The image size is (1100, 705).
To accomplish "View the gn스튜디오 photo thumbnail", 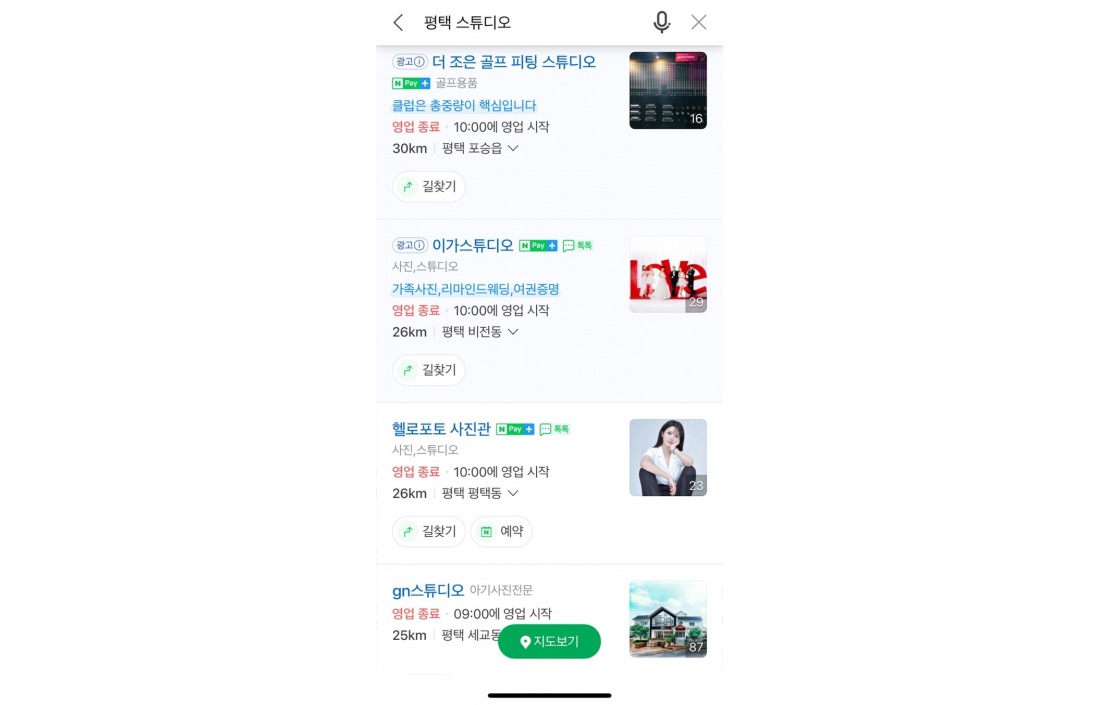I will 668,619.
